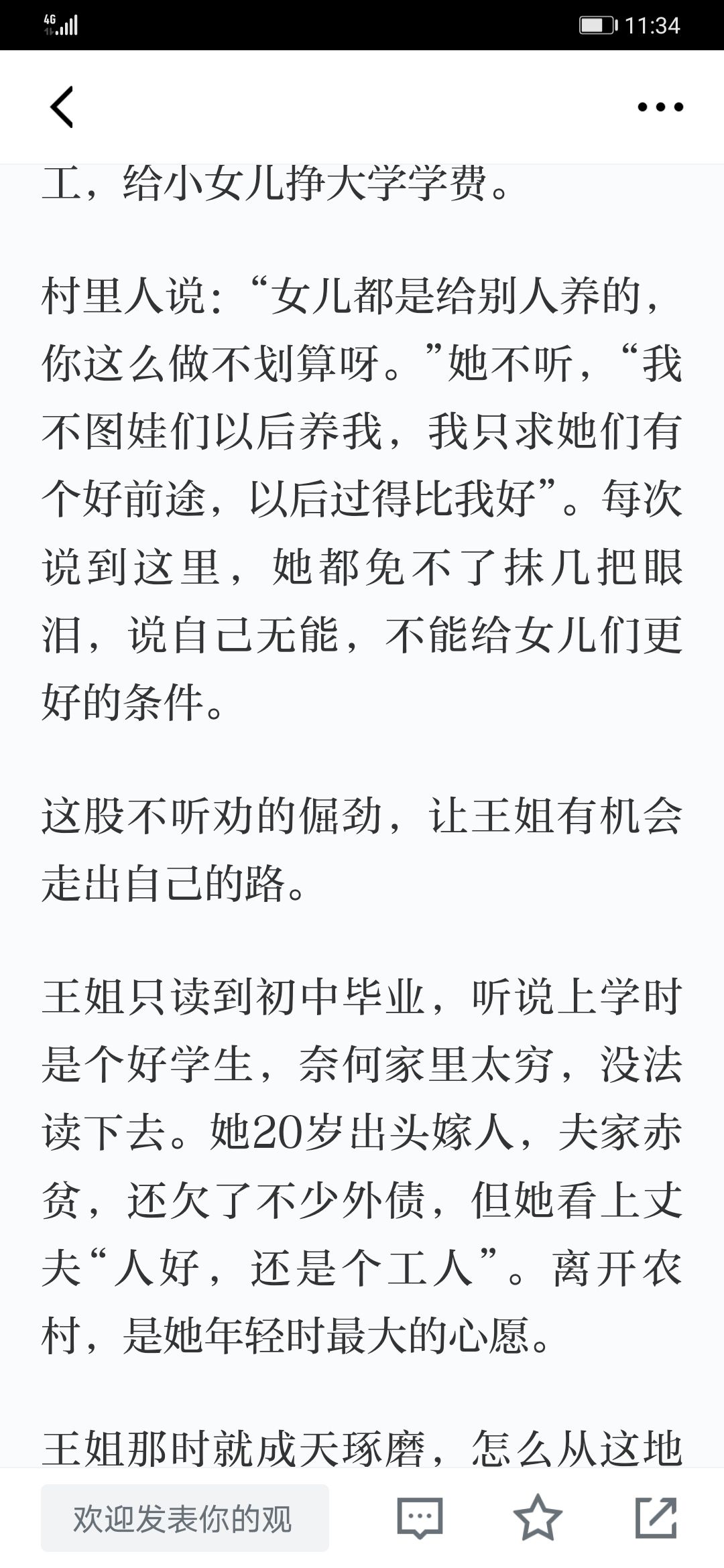Image resolution: width=724 pixels, height=1568 pixels.
Task: Open the comments speech bubble icon
Action: click(420, 1518)
